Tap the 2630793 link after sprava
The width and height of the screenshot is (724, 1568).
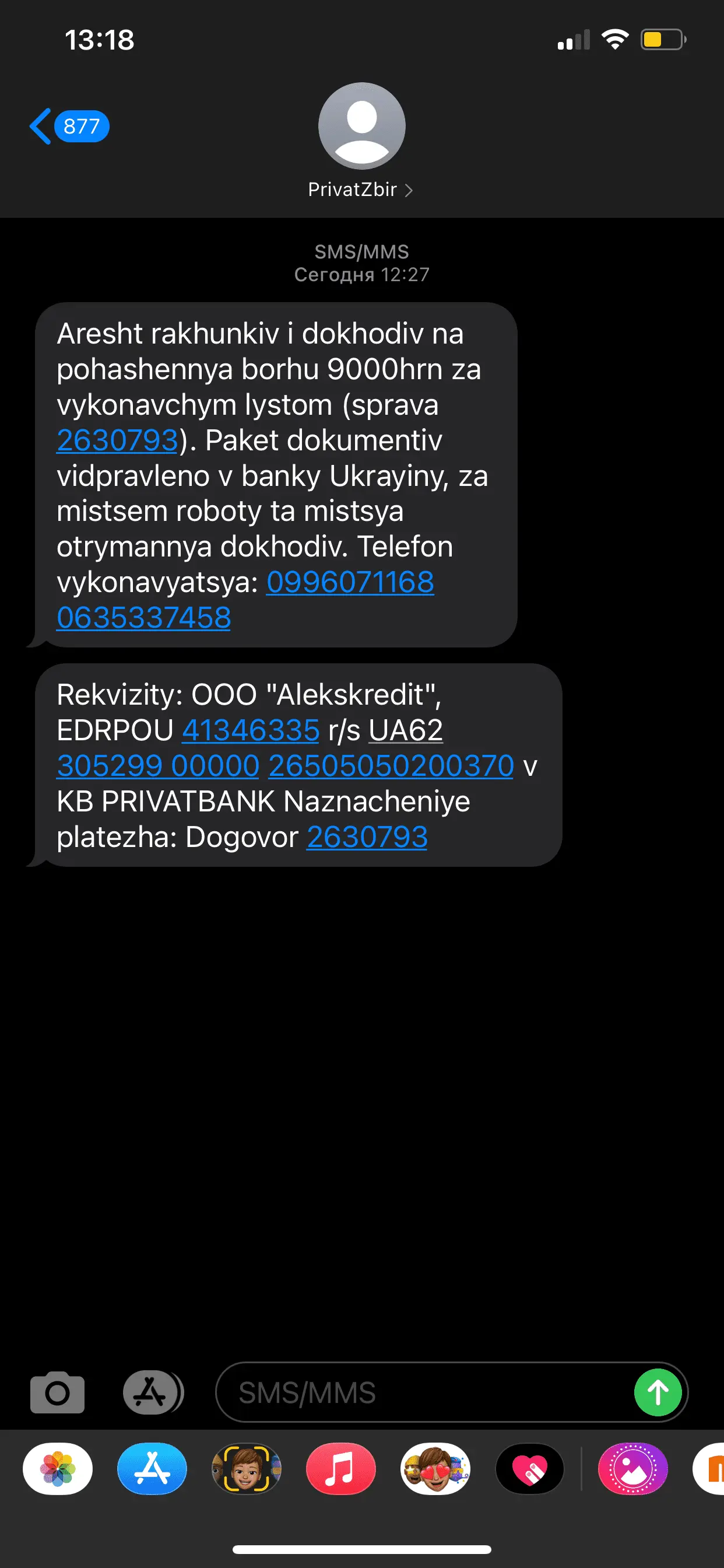(x=117, y=440)
